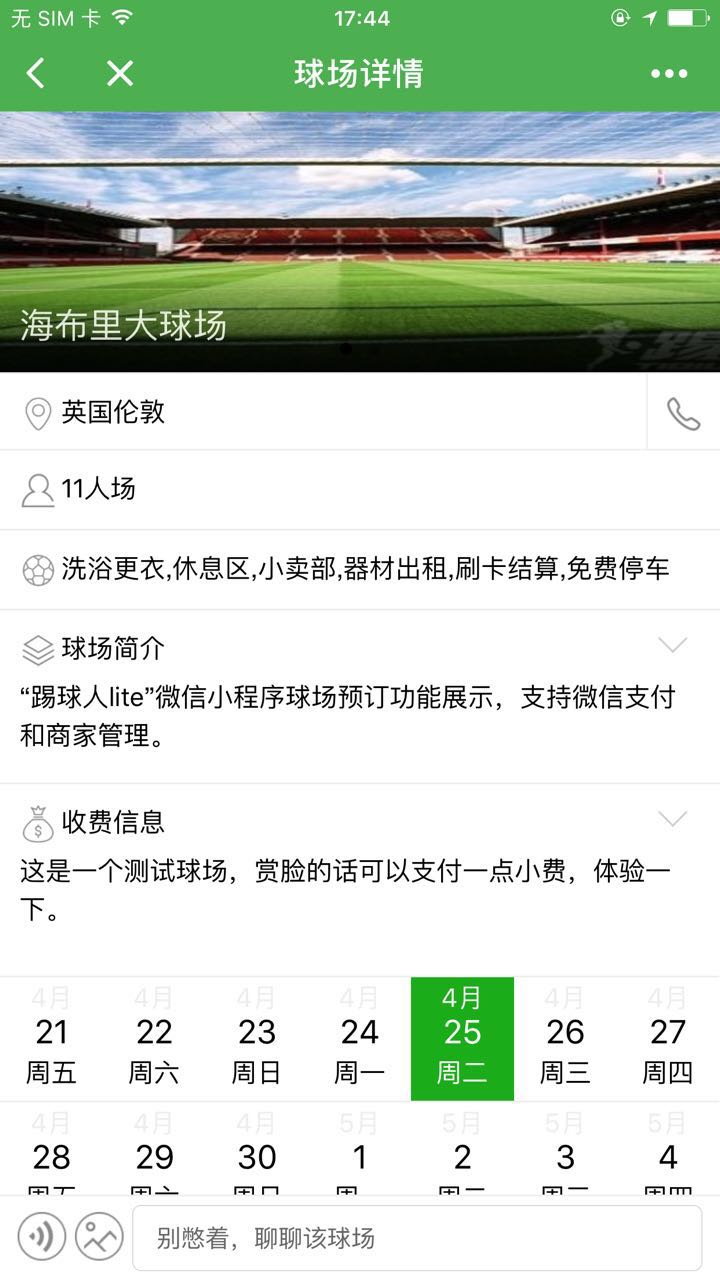Screen dimensions: 720x1280
Task: Go back using the header arrow
Action: [36, 73]
